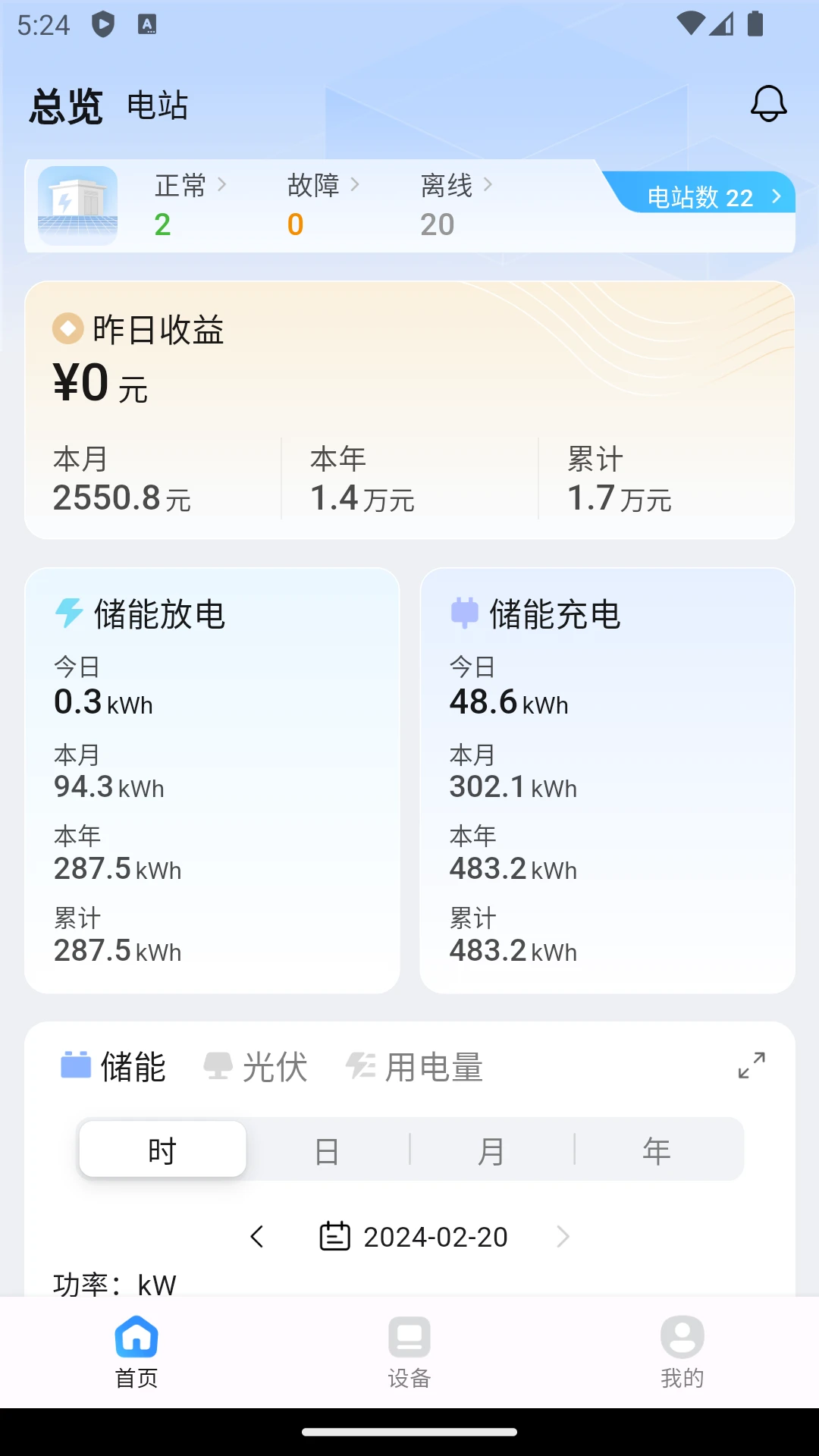Open the calendar date picker icon
The height and width of the screenshot is (1456, 819).
click(x=334, y=1236)
